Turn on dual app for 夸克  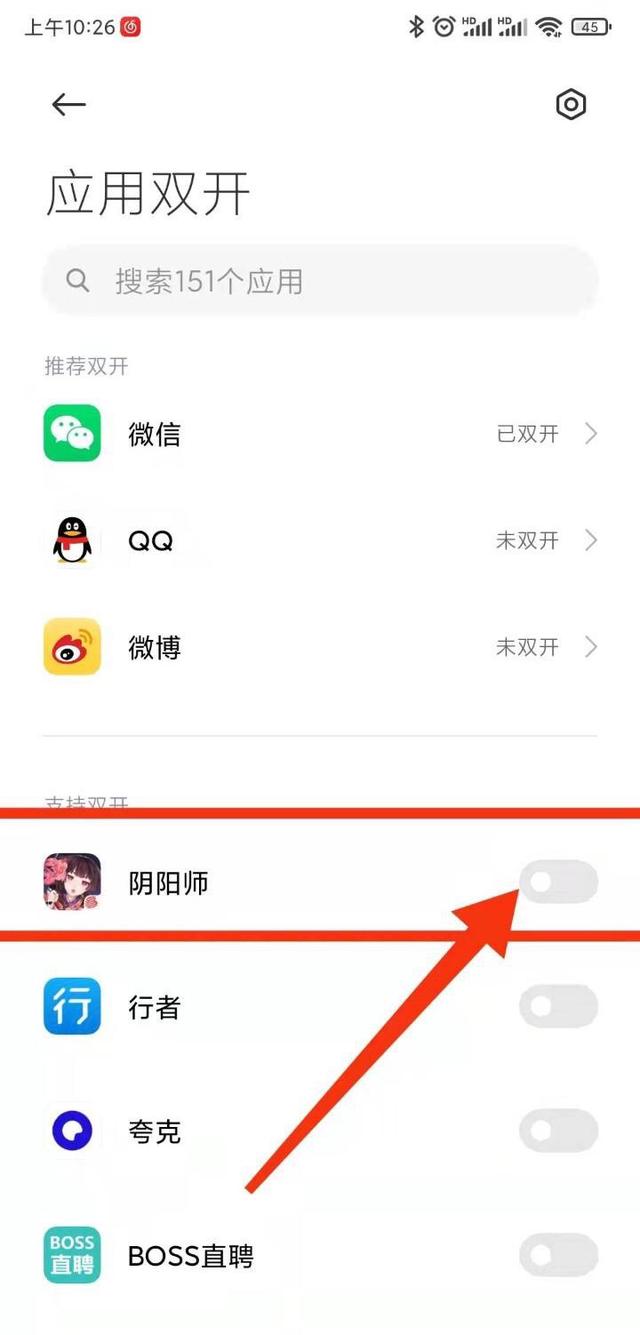click(558, 1131)
